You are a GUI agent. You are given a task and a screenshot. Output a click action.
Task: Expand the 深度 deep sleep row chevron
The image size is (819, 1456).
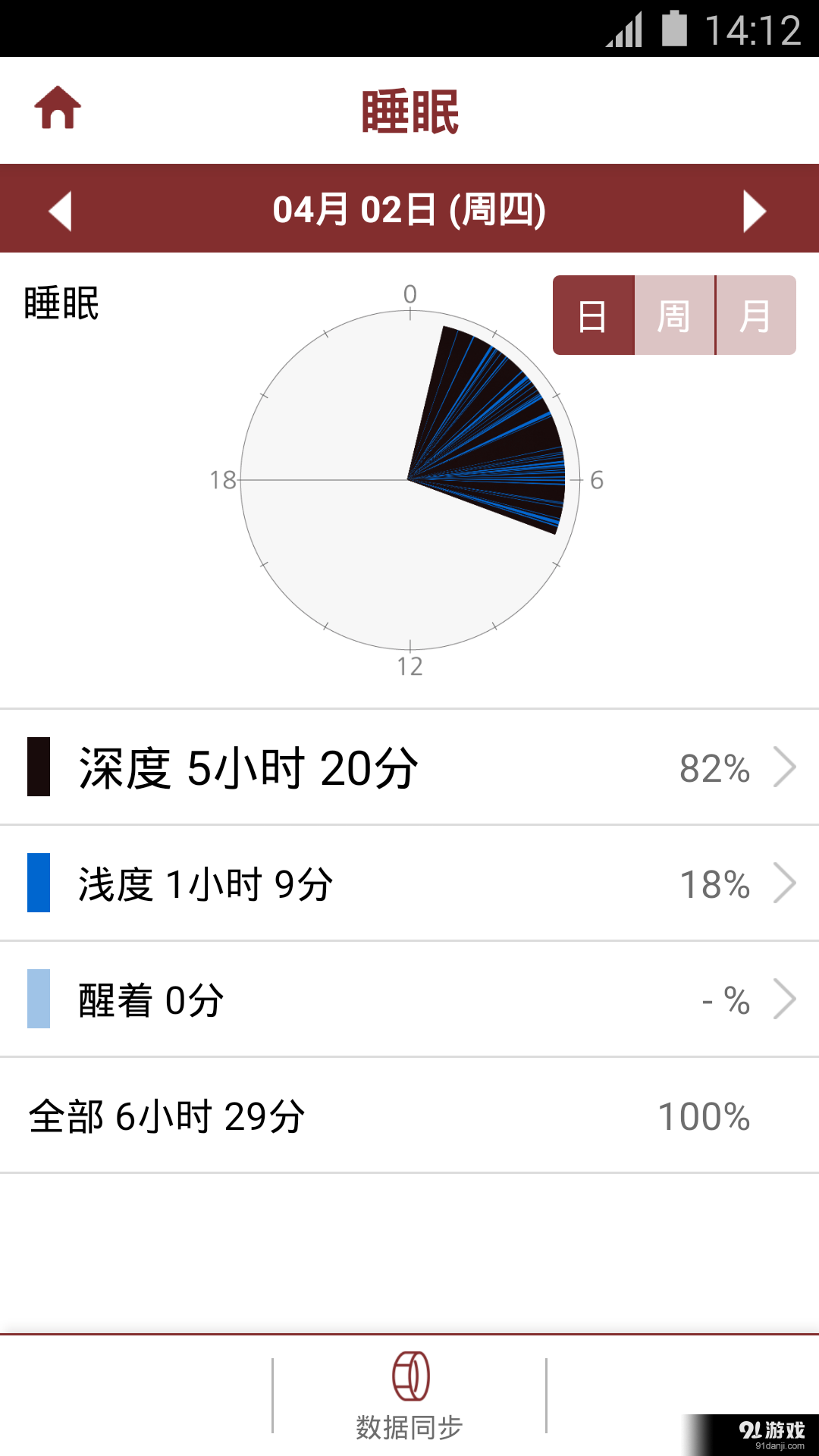[786, 768]
